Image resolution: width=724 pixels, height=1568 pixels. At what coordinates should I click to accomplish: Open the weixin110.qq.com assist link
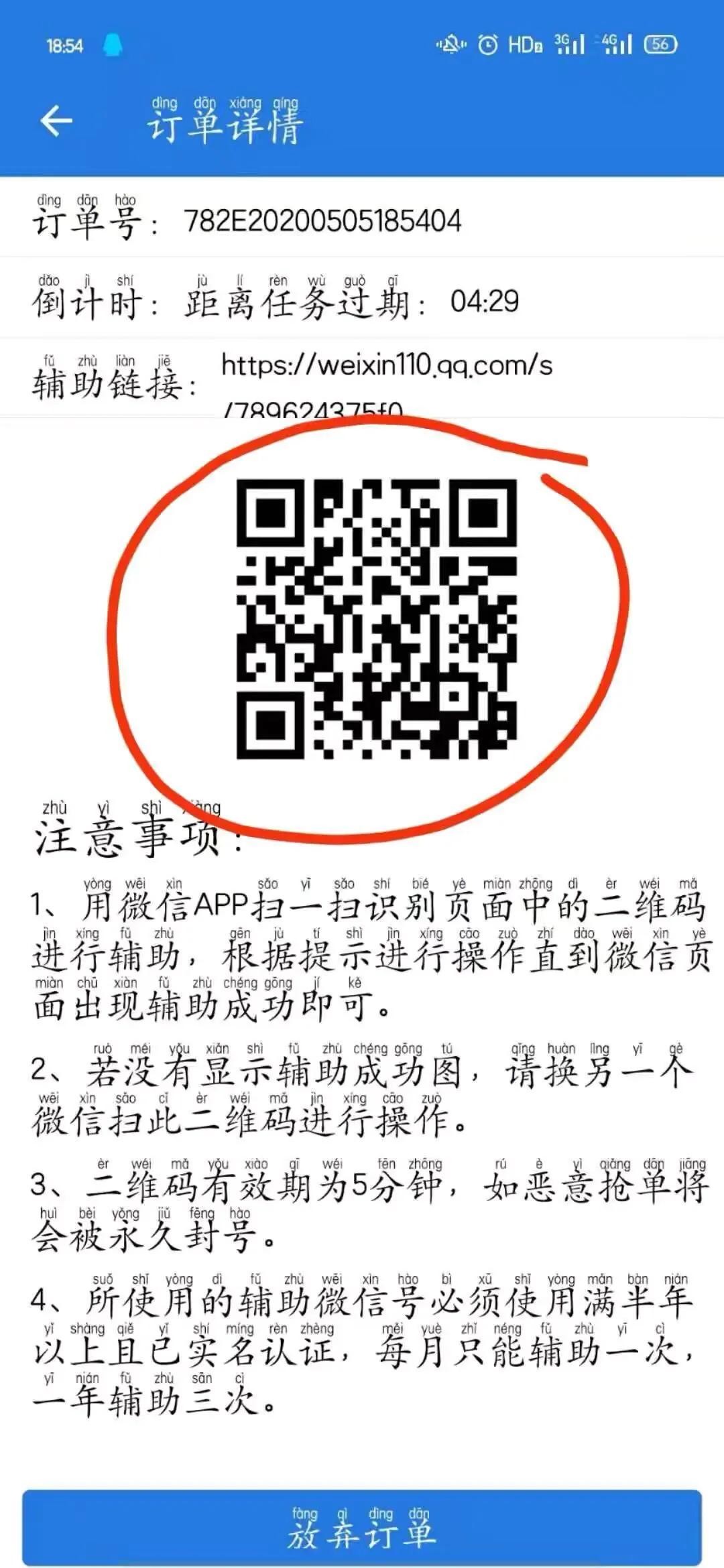pyautogui.click(x=387, y=367)
